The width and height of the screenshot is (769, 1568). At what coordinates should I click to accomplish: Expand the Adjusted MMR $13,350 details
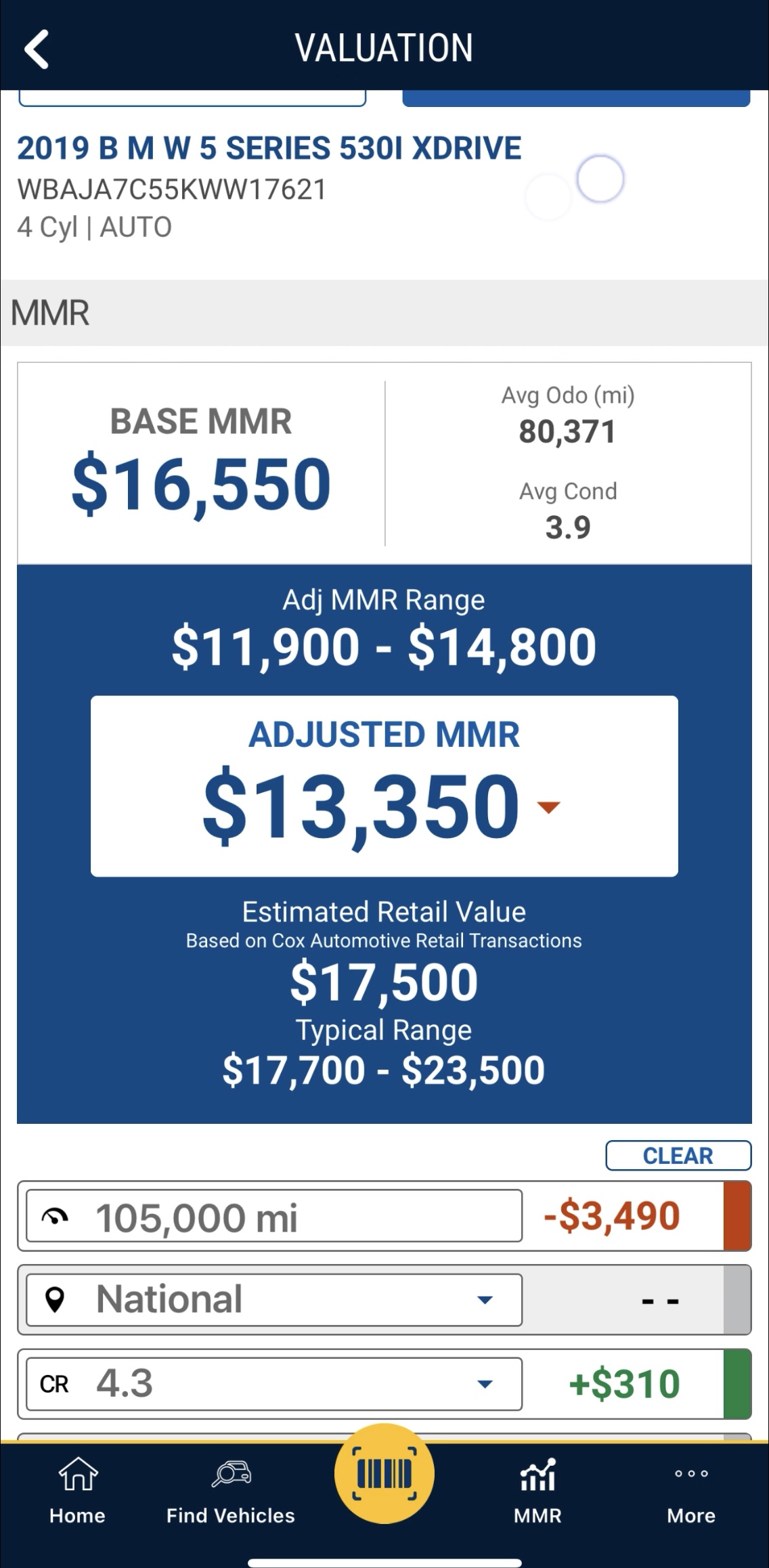548,806
